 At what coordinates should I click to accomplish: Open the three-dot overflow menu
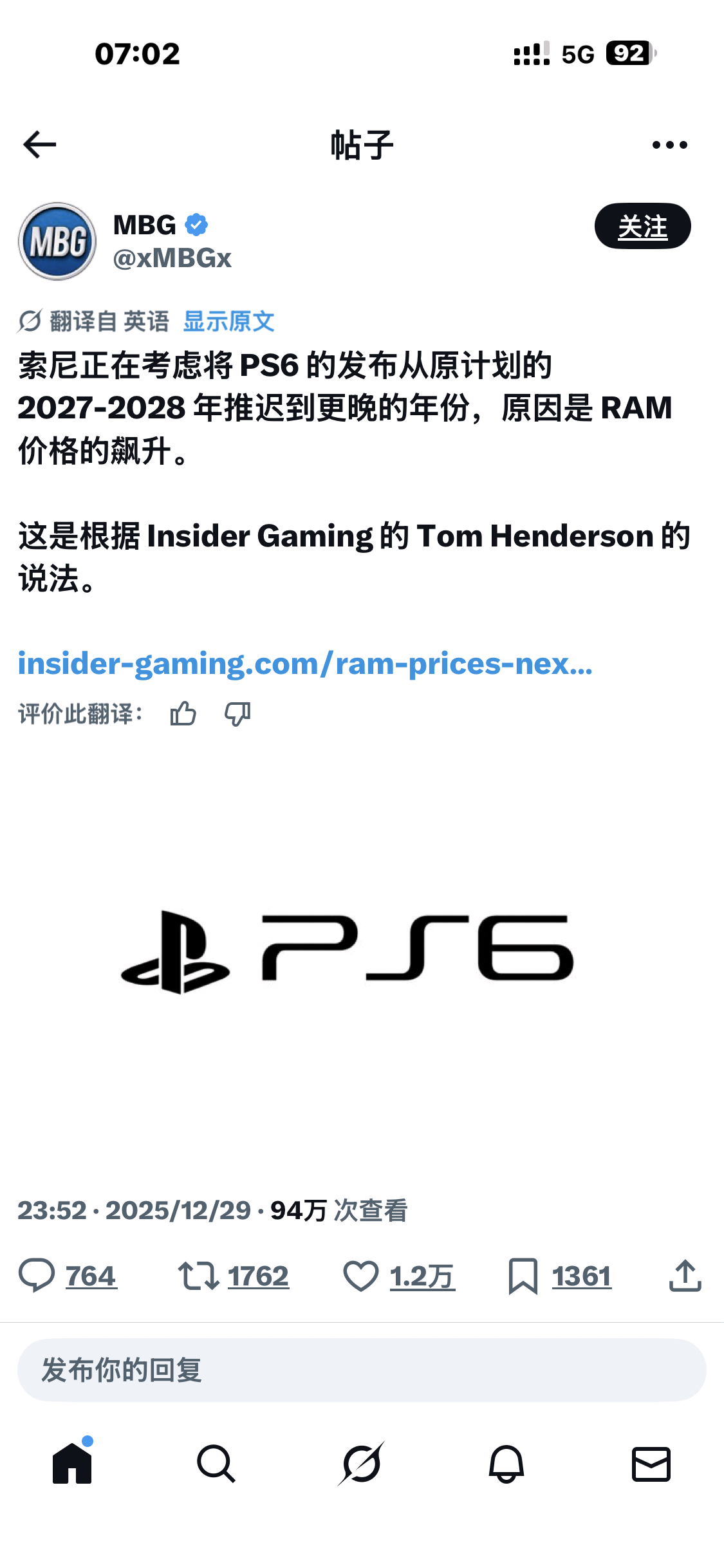click(669, 145)
